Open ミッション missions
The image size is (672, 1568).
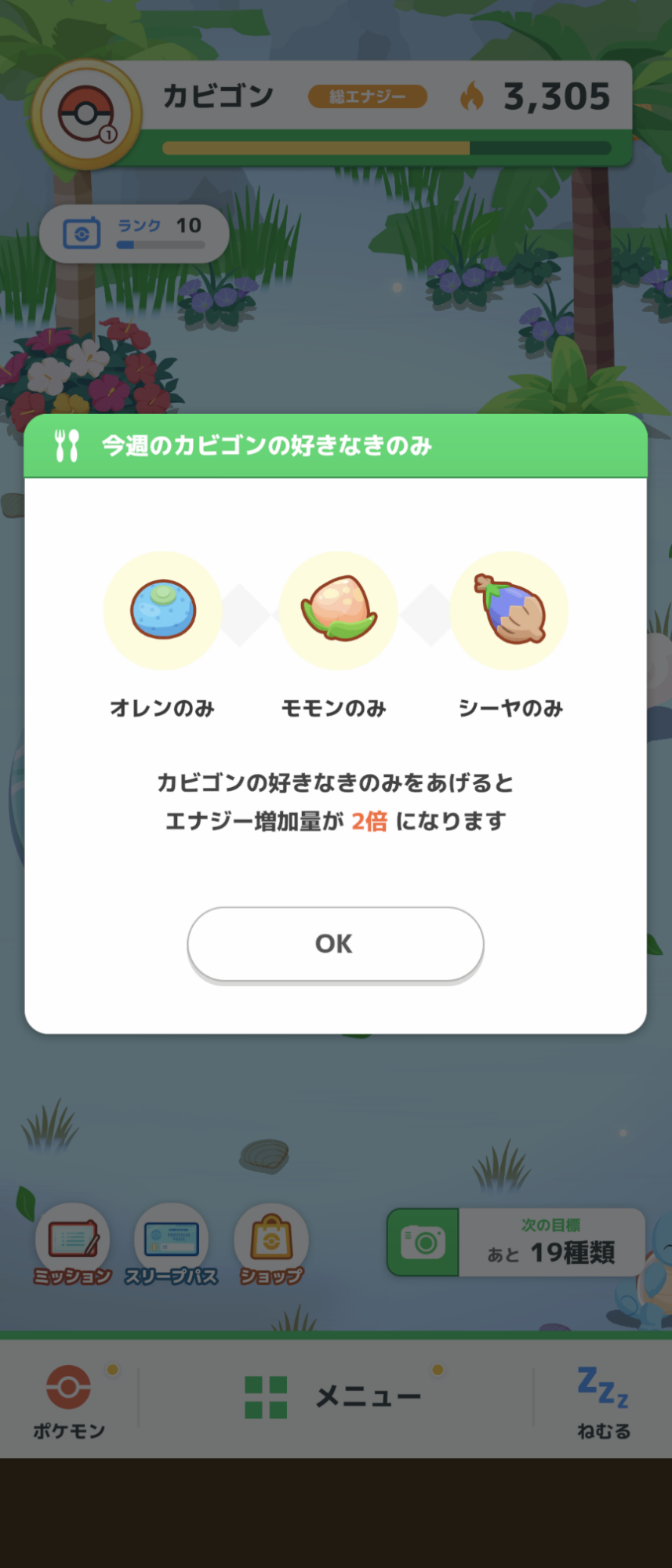pyautogui.click(x=72, y=1245)
